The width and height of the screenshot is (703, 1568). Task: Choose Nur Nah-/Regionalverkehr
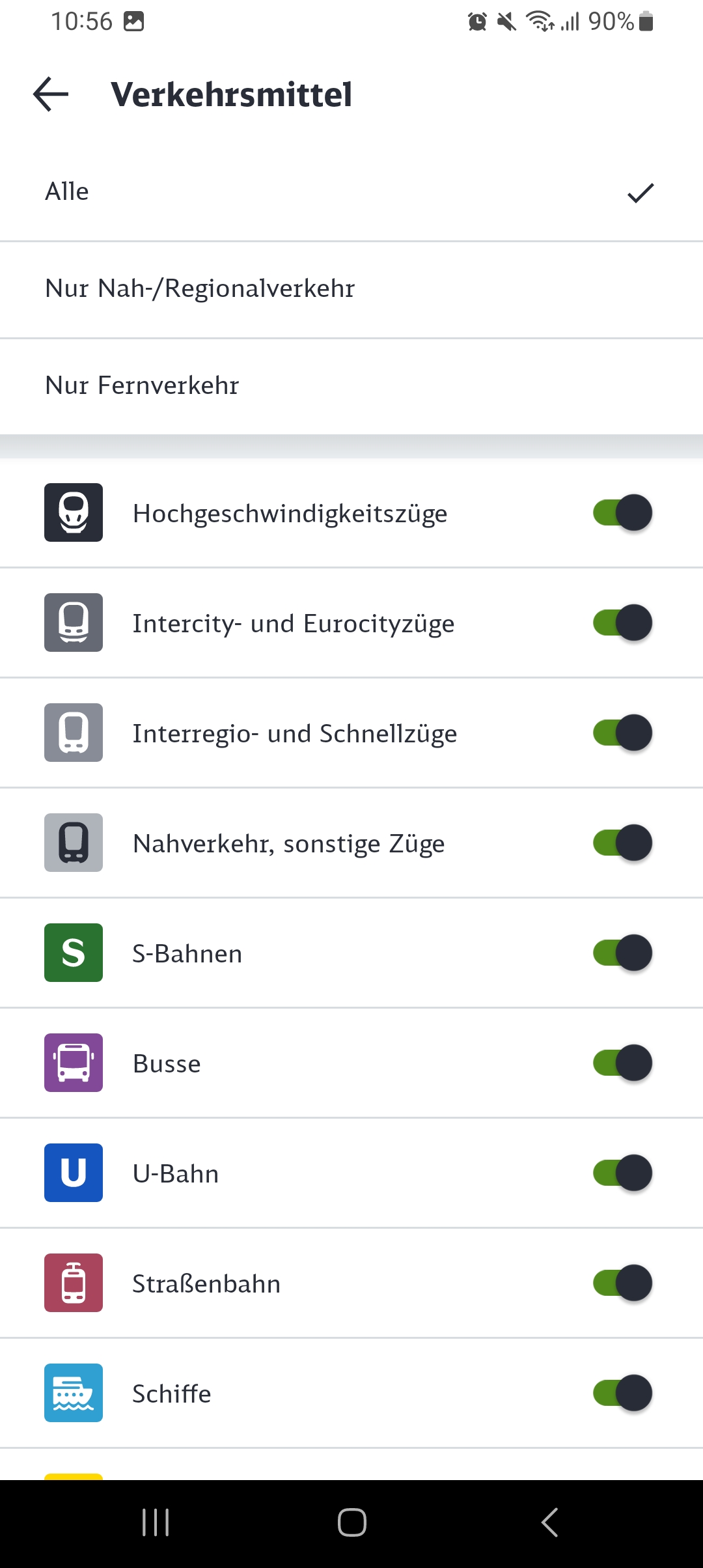(x=351, y=290)
